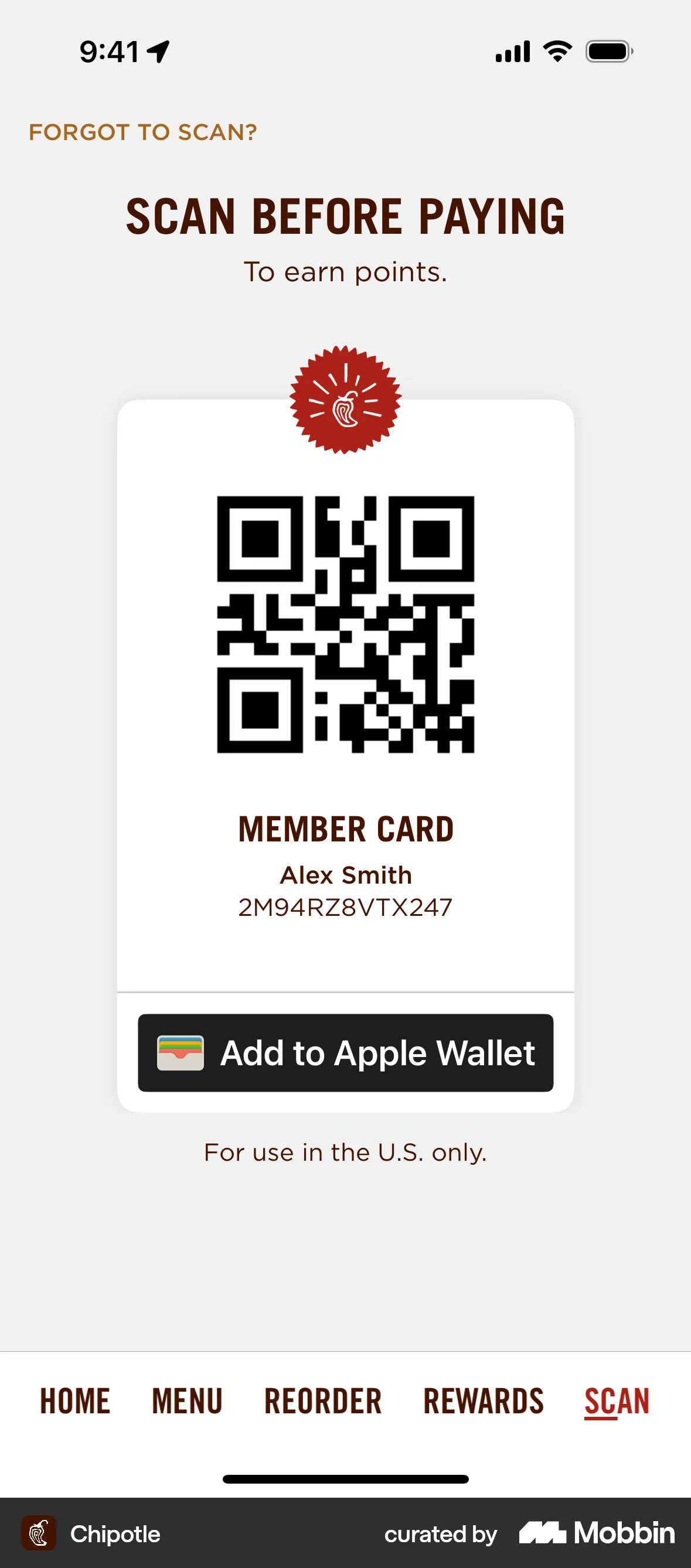Tap the Alex Smith member name

(345, 875)
